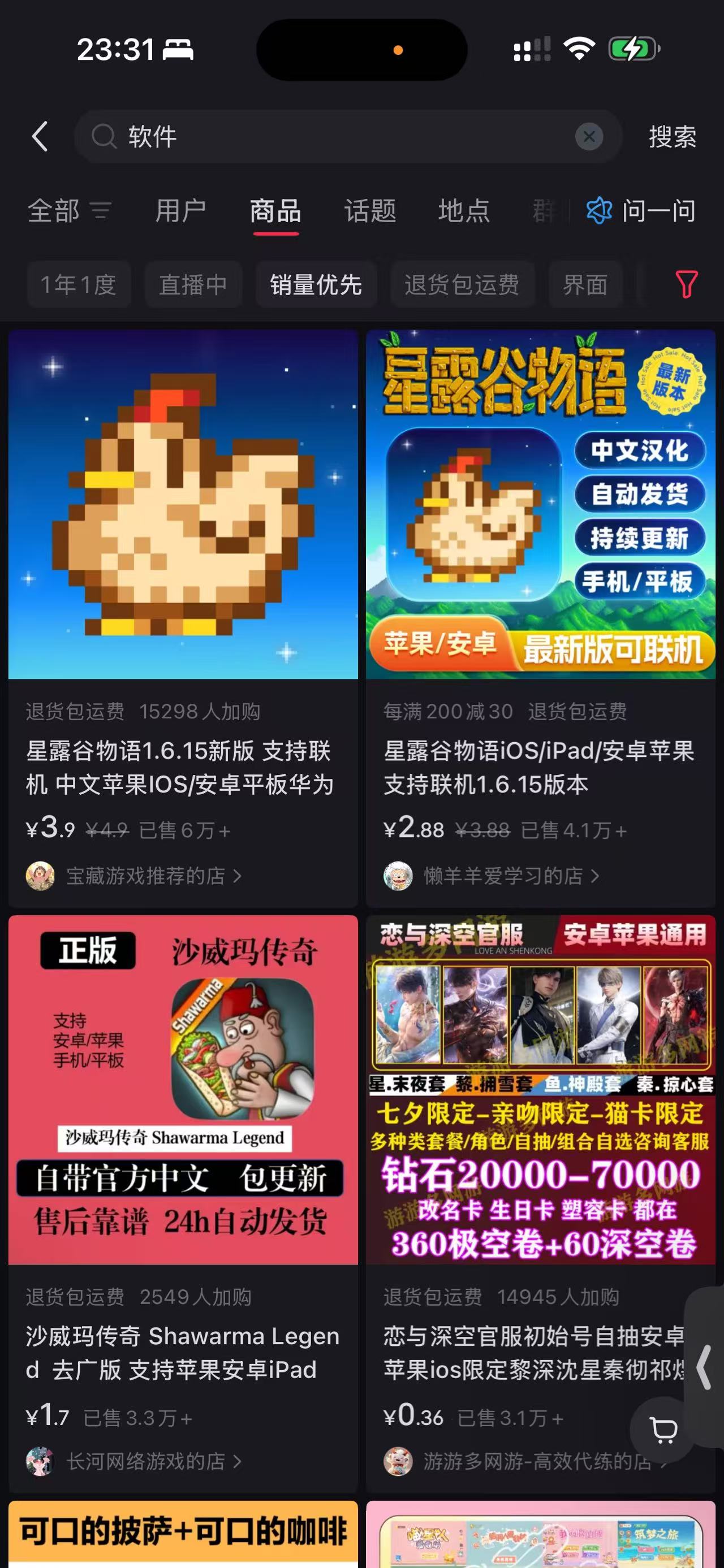The height and width of the screenshot is (1568, 724).
Task: Tap the back arrow to exit search
Action: (x=40, y=136)
